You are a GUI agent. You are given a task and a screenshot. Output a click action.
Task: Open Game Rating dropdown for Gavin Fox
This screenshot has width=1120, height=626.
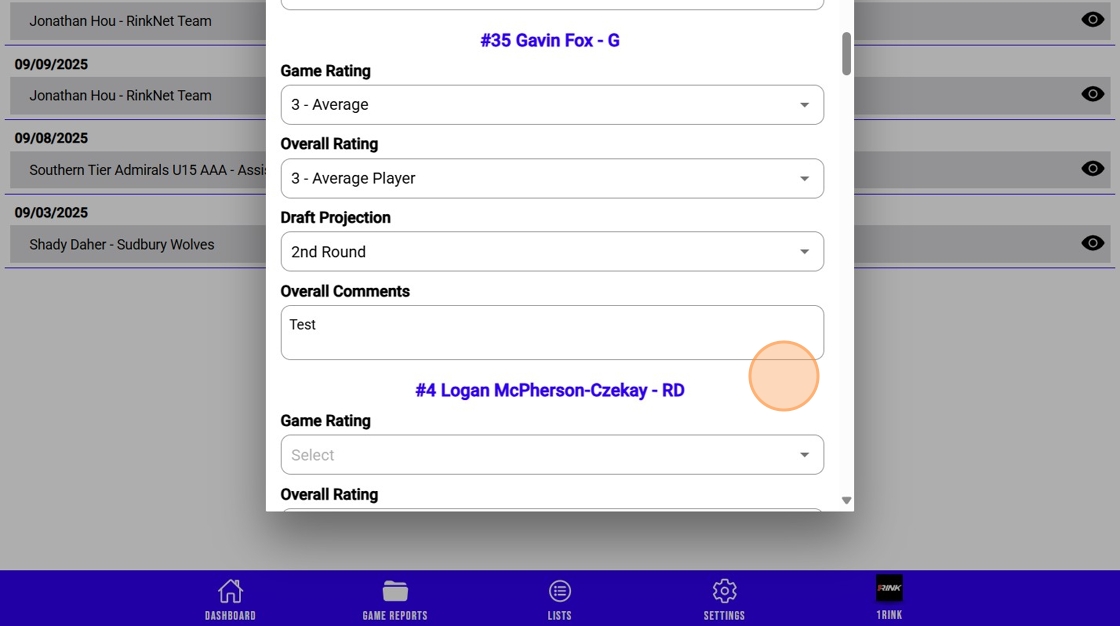(x=552, y=105)
